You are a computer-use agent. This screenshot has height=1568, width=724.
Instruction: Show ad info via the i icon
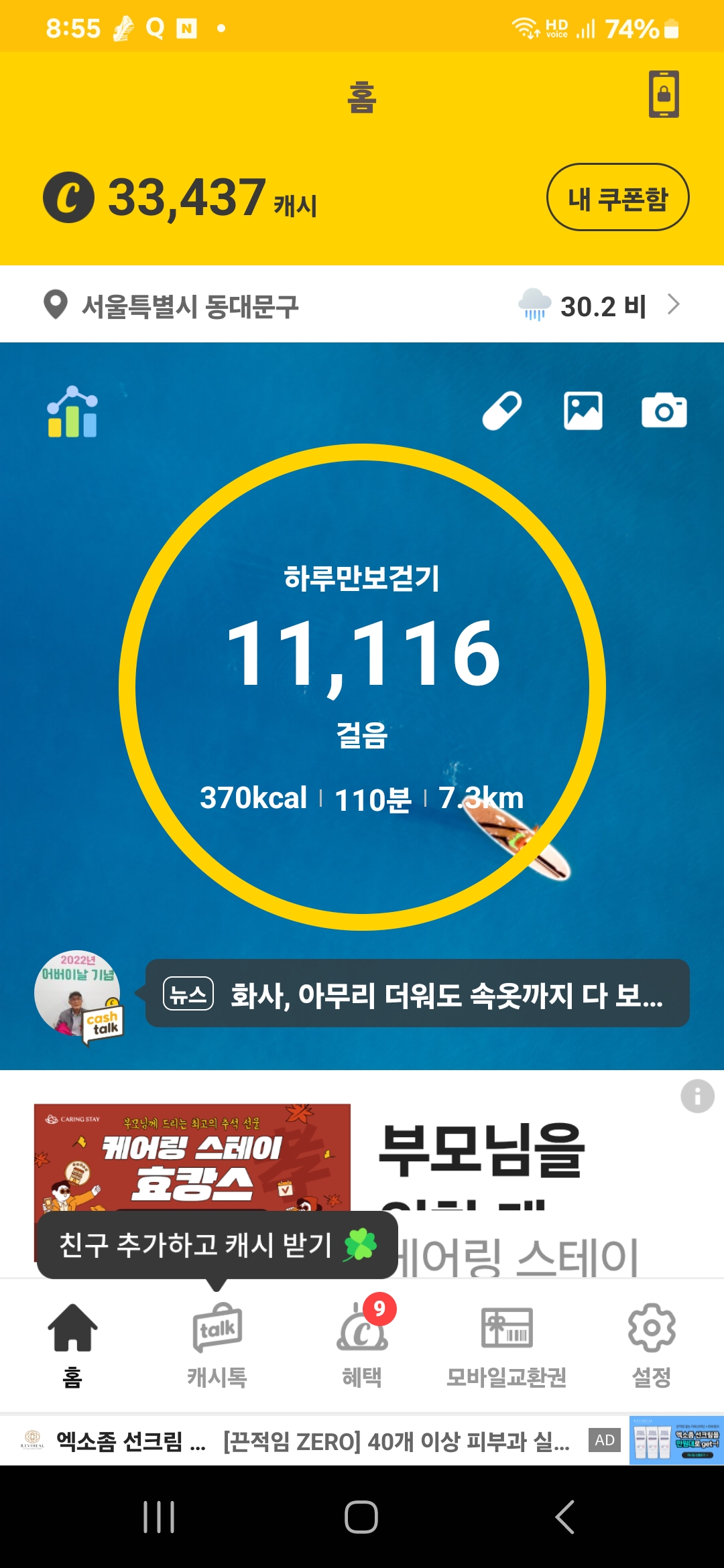point(697,1097)
